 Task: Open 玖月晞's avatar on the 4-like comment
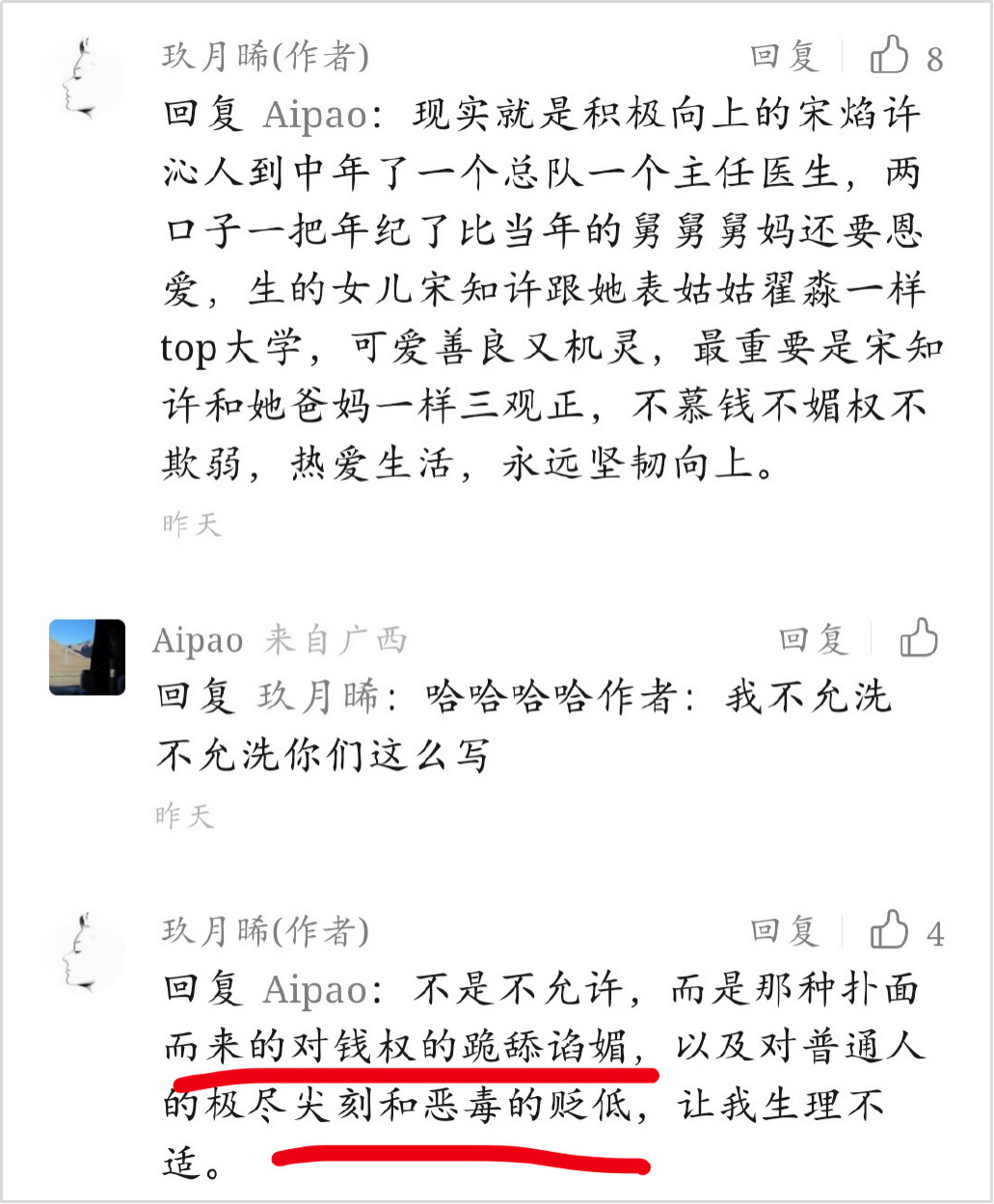tap(85, 952)
